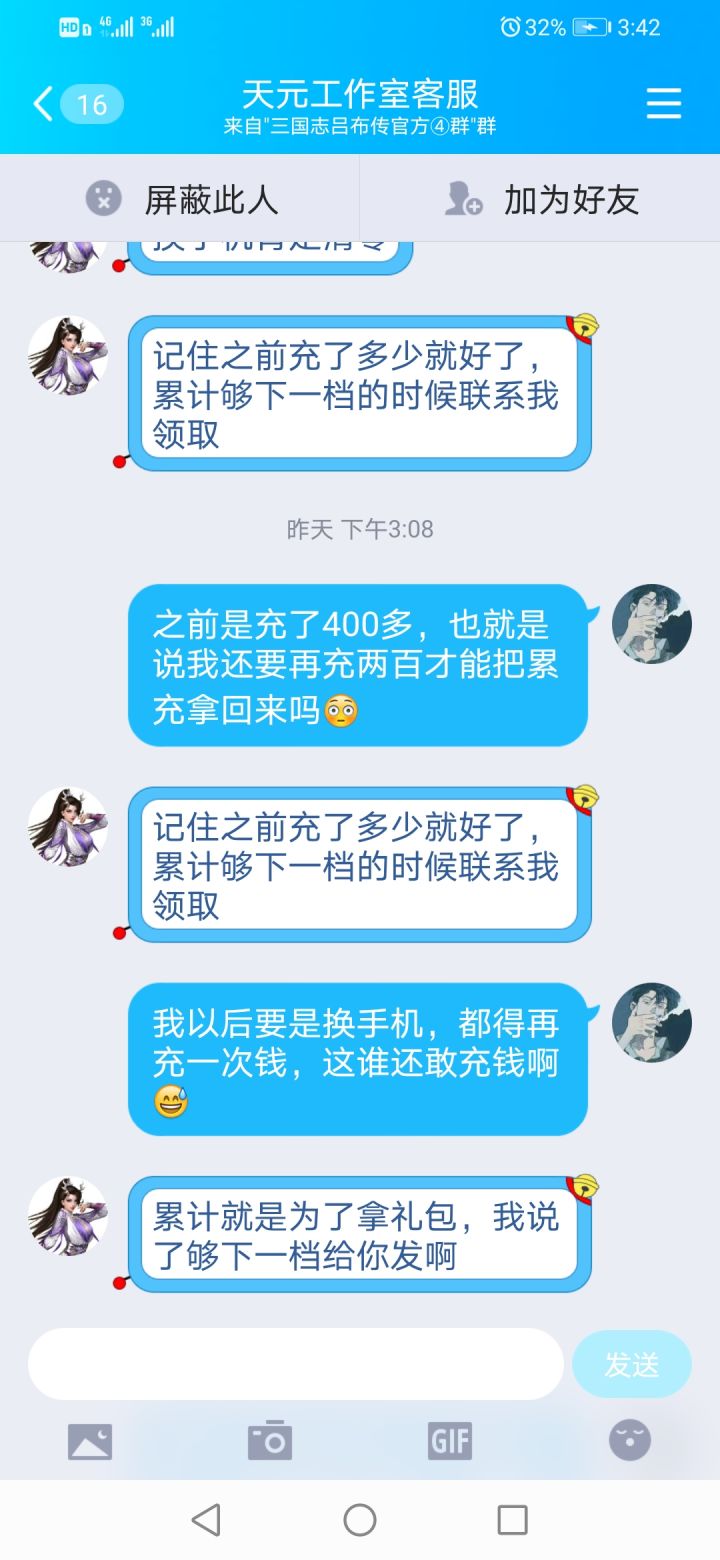This screenshot has width=720, height=1560.
Task: Tap the add-friend person icon
Action: [460, 198]
